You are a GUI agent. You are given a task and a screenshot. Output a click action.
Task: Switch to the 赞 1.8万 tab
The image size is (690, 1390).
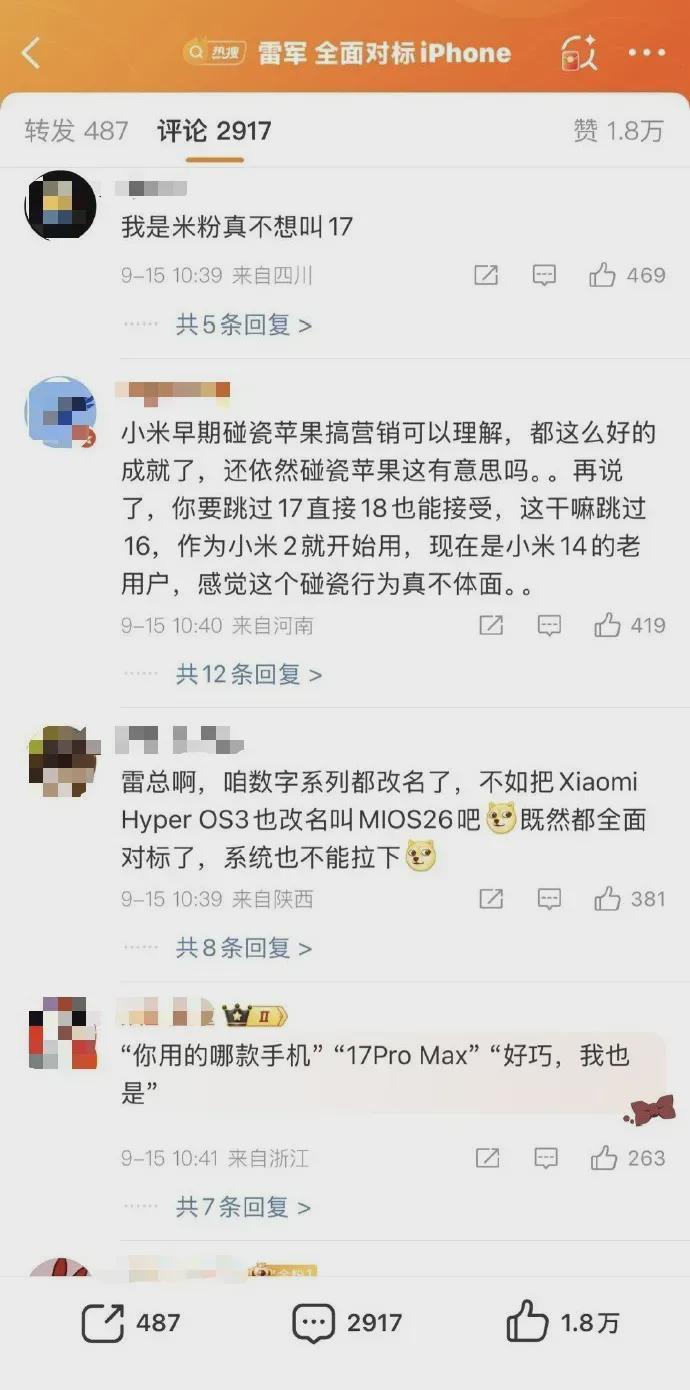[618, 130]
